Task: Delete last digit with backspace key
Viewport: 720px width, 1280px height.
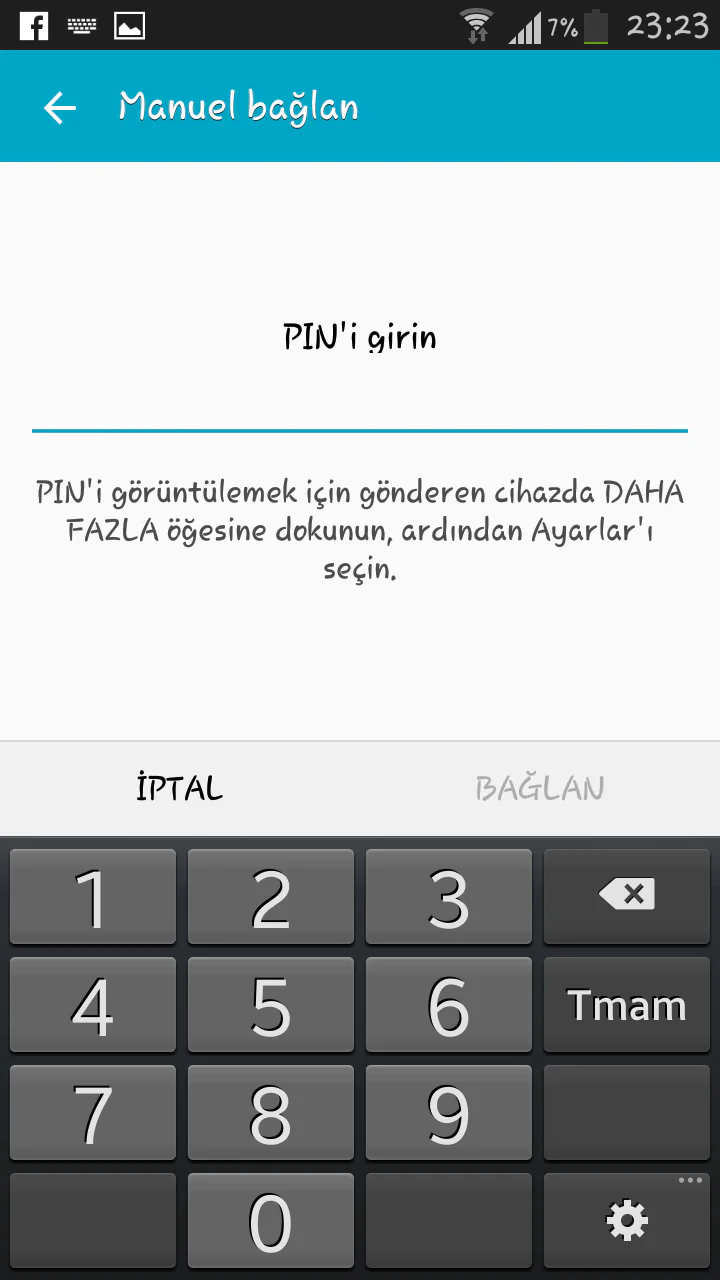Action: [x=627, y=897]
